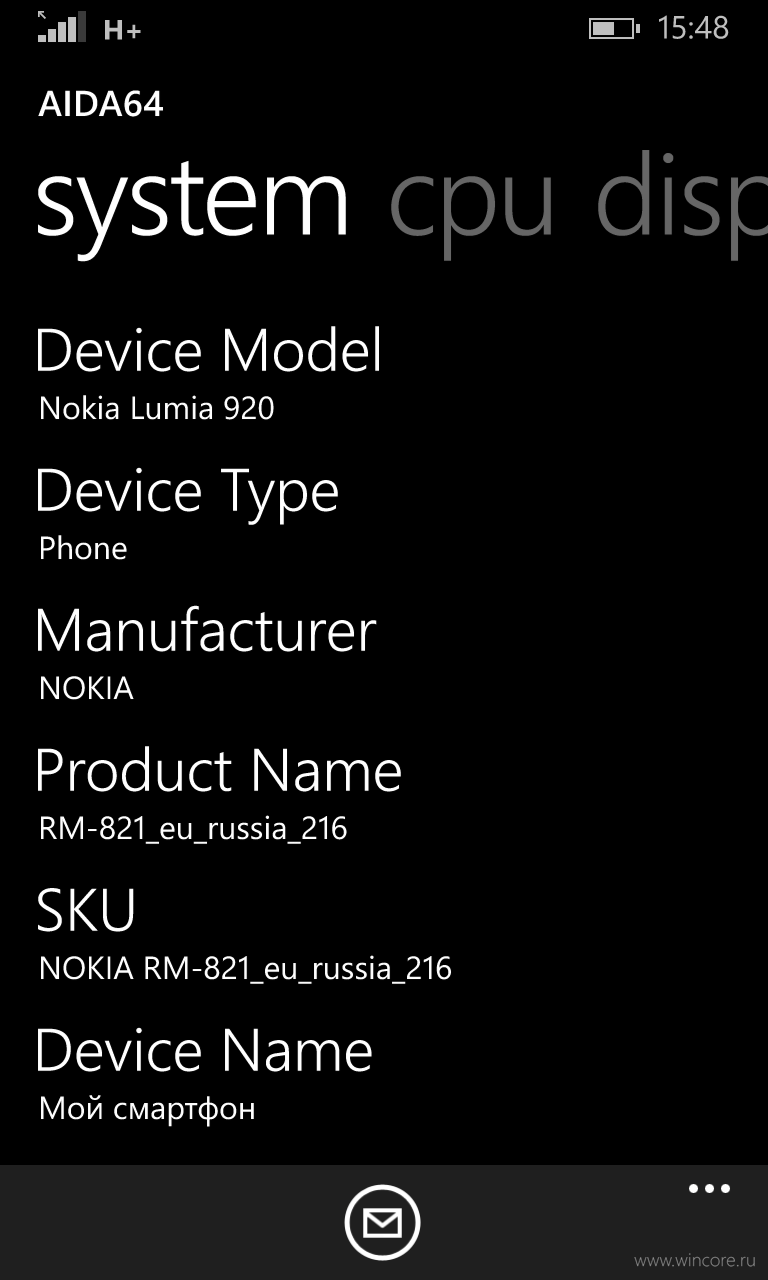Tap the email report envelope button
This screenshot has width=768, height=1280.
(x=383, y=1222)
